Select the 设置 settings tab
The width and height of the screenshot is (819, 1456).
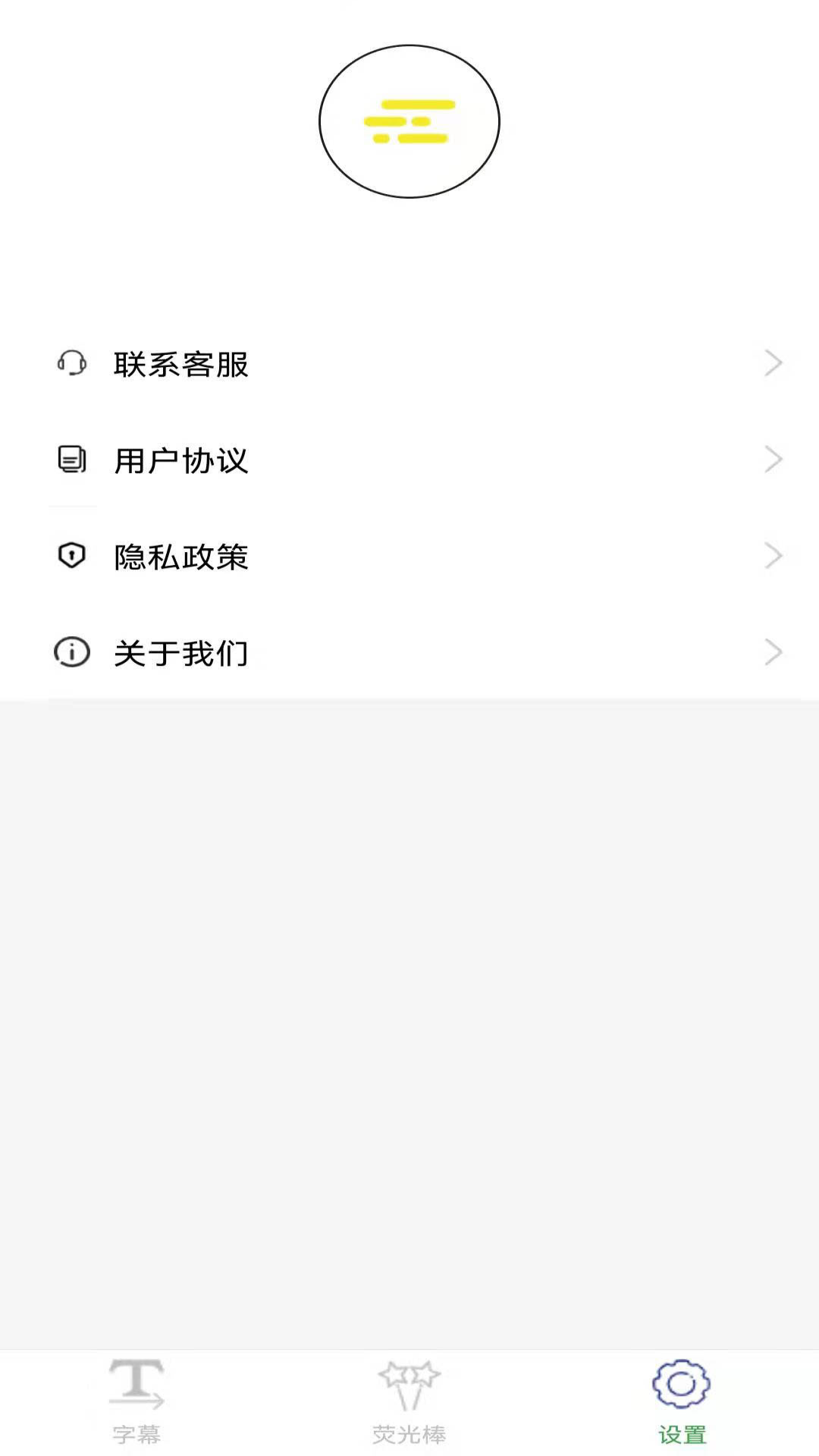[682, 1401]
